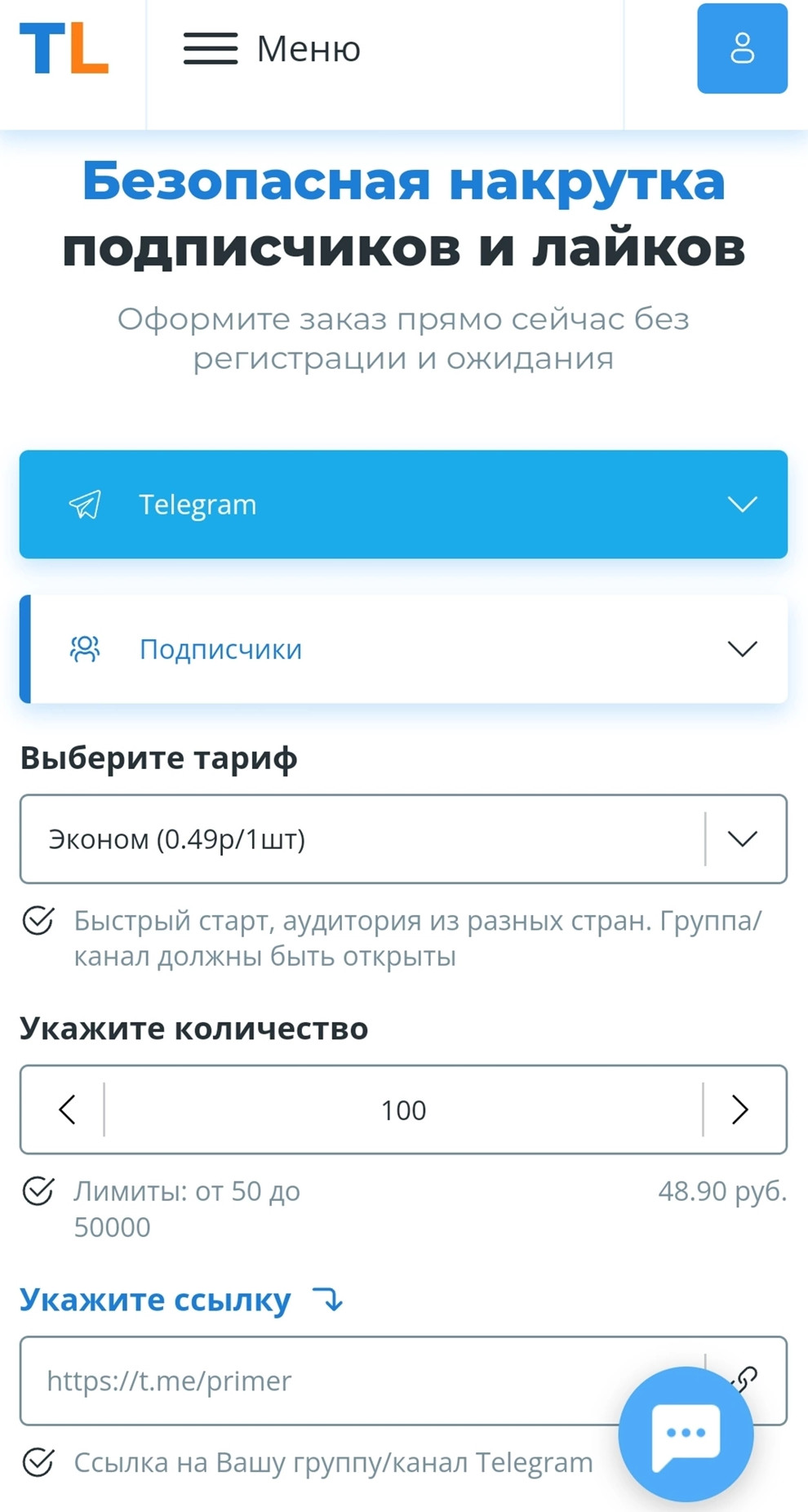Open the live chat bubble

coord(686,1434)
